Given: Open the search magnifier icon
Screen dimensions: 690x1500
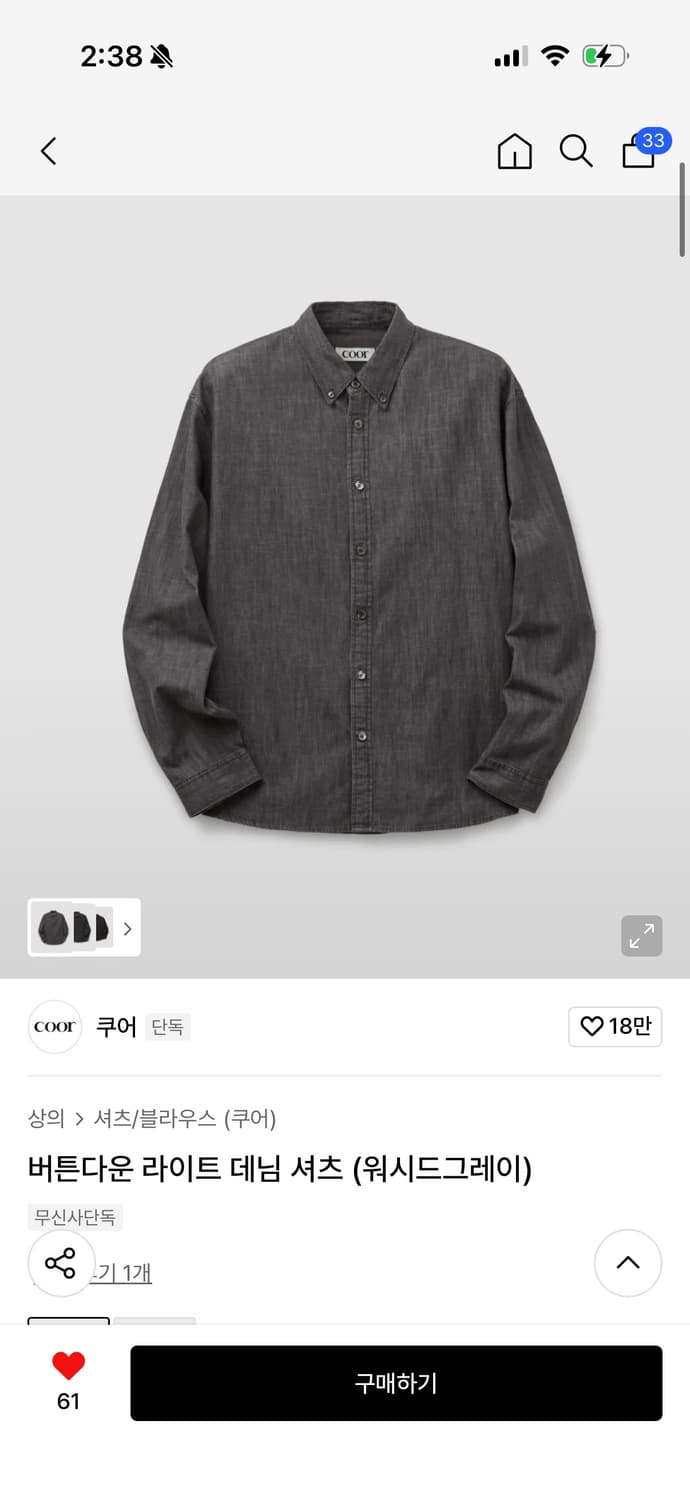Looking at the screenshot, I should (575, 151).
